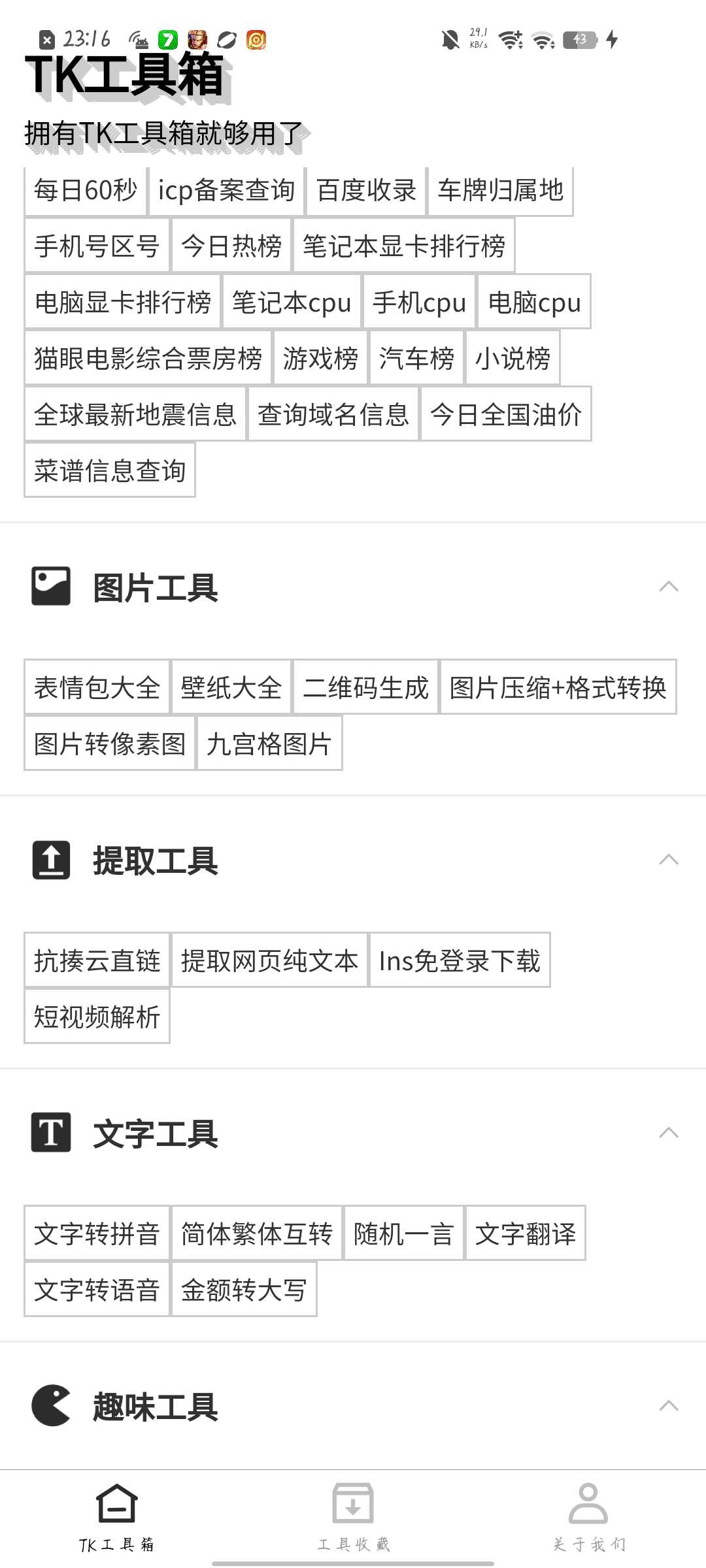View 笔记本显卡排行榜
The image size is (706, 1568).
(403, 246)
